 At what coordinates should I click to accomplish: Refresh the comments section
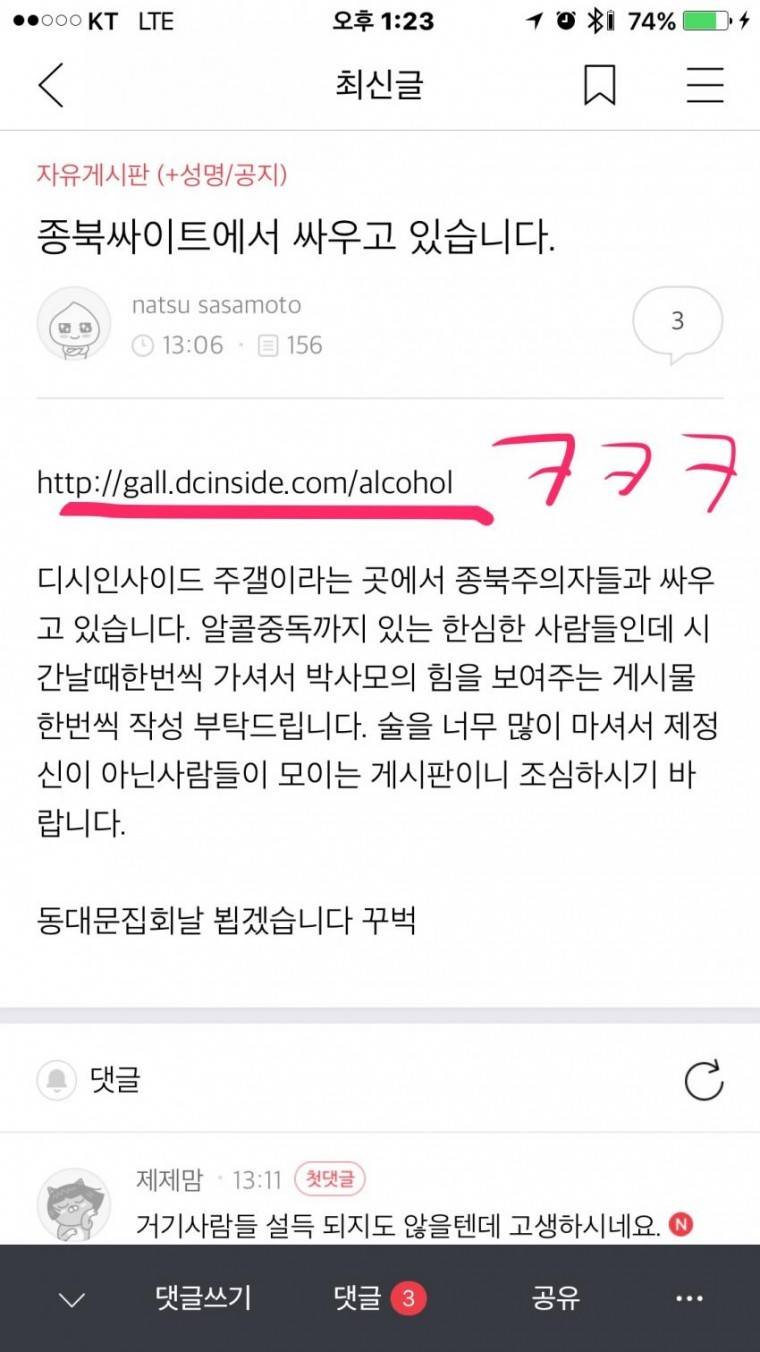pyautogui.click(x=706, y=1080)
